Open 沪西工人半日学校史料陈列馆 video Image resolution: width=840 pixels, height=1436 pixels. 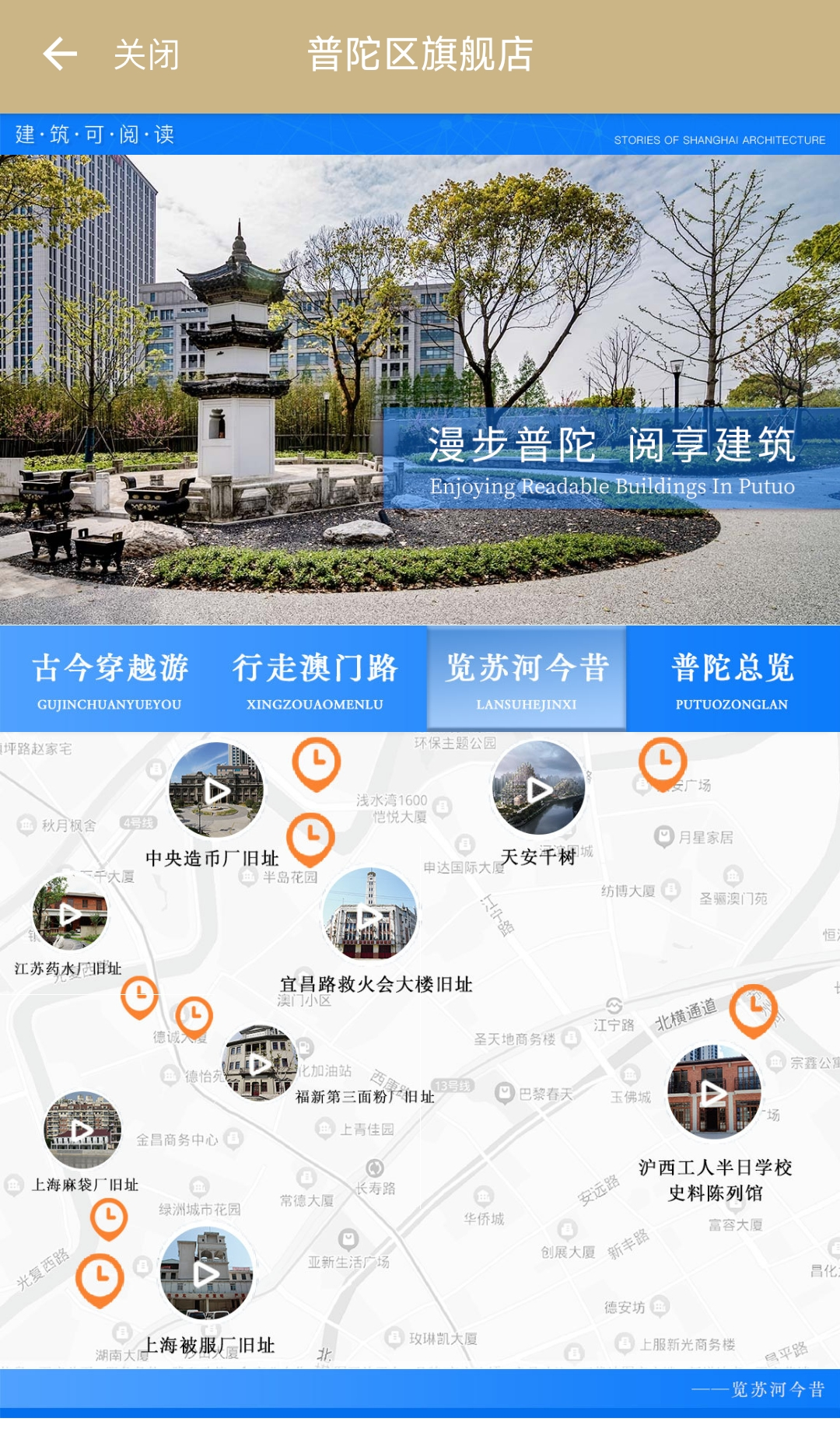click(x=714, y=1094)
